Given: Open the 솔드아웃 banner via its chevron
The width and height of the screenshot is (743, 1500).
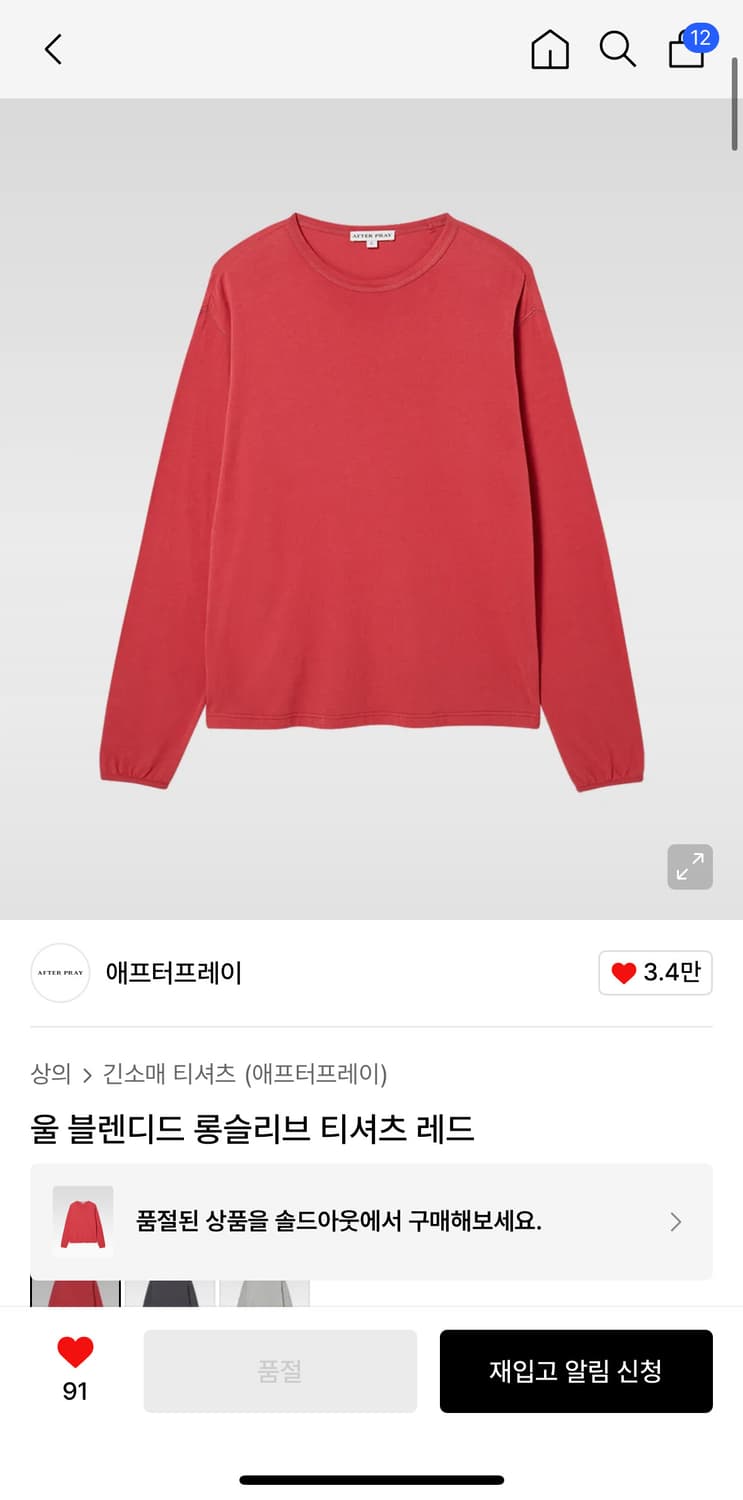Looking at the screenshot, I should 675,1221.
